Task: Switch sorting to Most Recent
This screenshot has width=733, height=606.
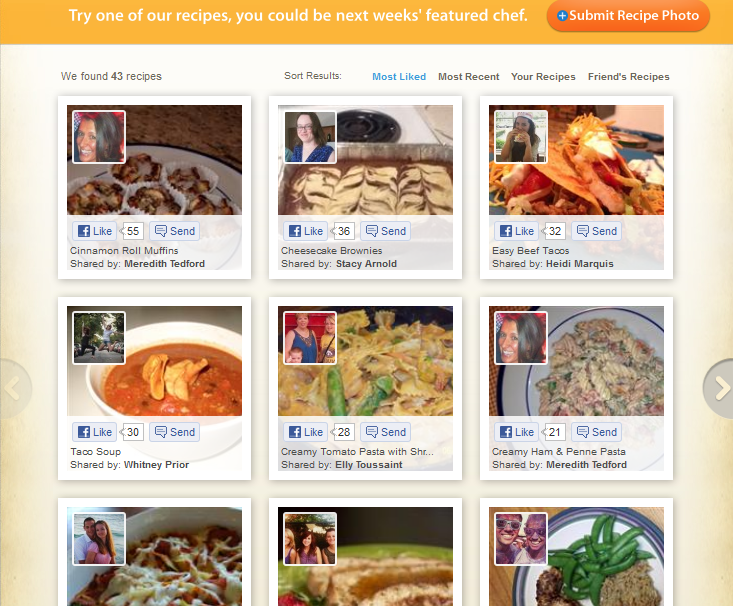Action: coord(468,77)
